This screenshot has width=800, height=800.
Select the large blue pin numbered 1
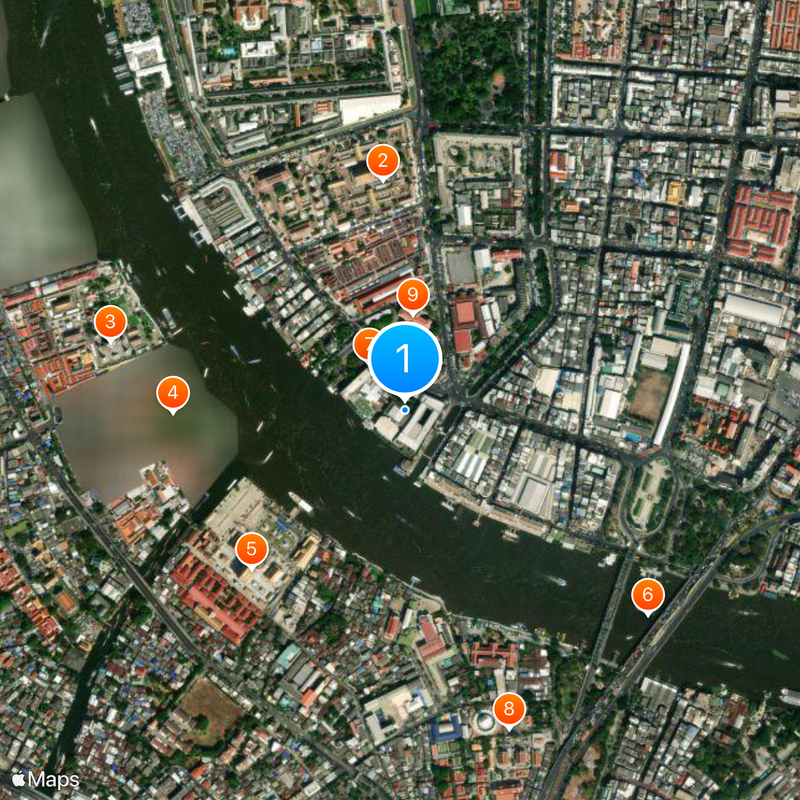405,358
